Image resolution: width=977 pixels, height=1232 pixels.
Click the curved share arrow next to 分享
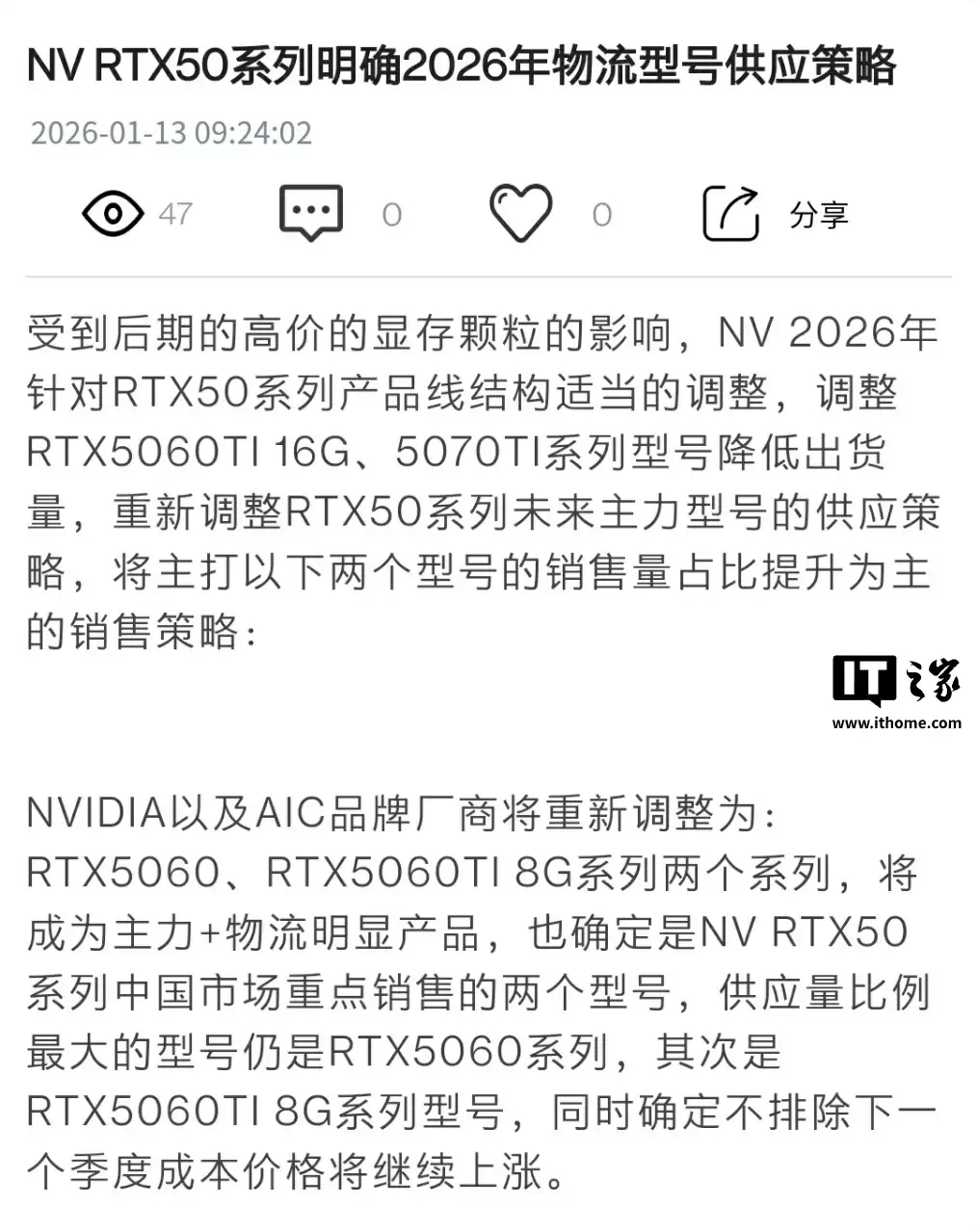click(x=729, y=212)
